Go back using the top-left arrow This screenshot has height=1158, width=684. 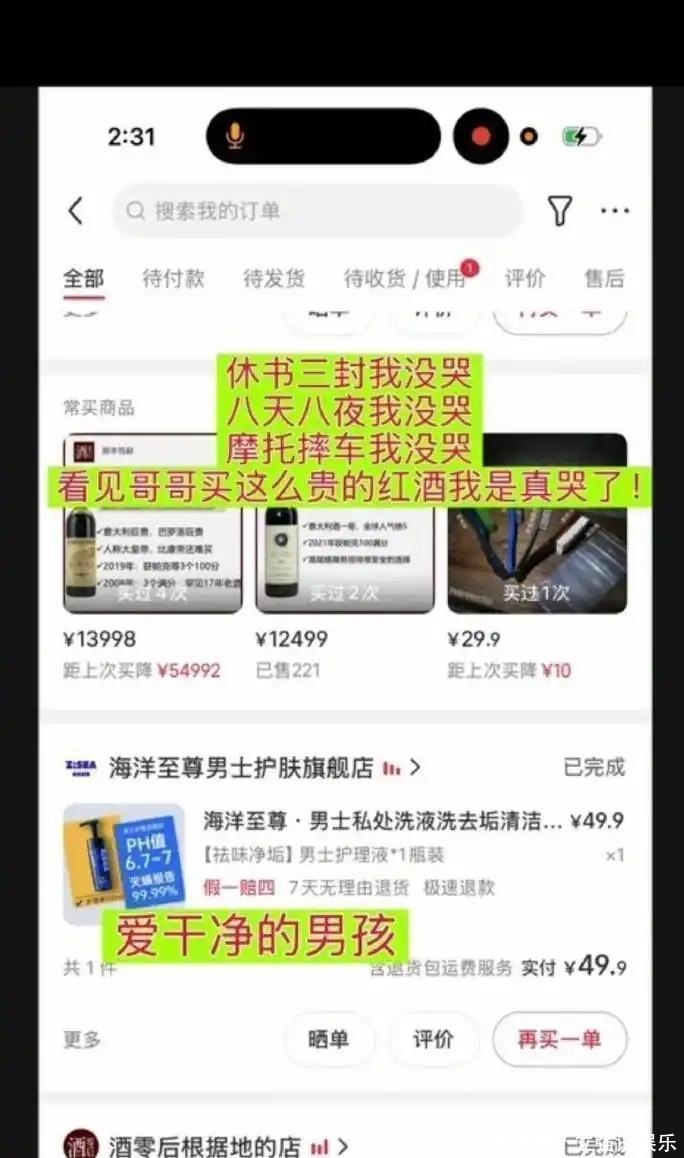(x=75, y=210)
